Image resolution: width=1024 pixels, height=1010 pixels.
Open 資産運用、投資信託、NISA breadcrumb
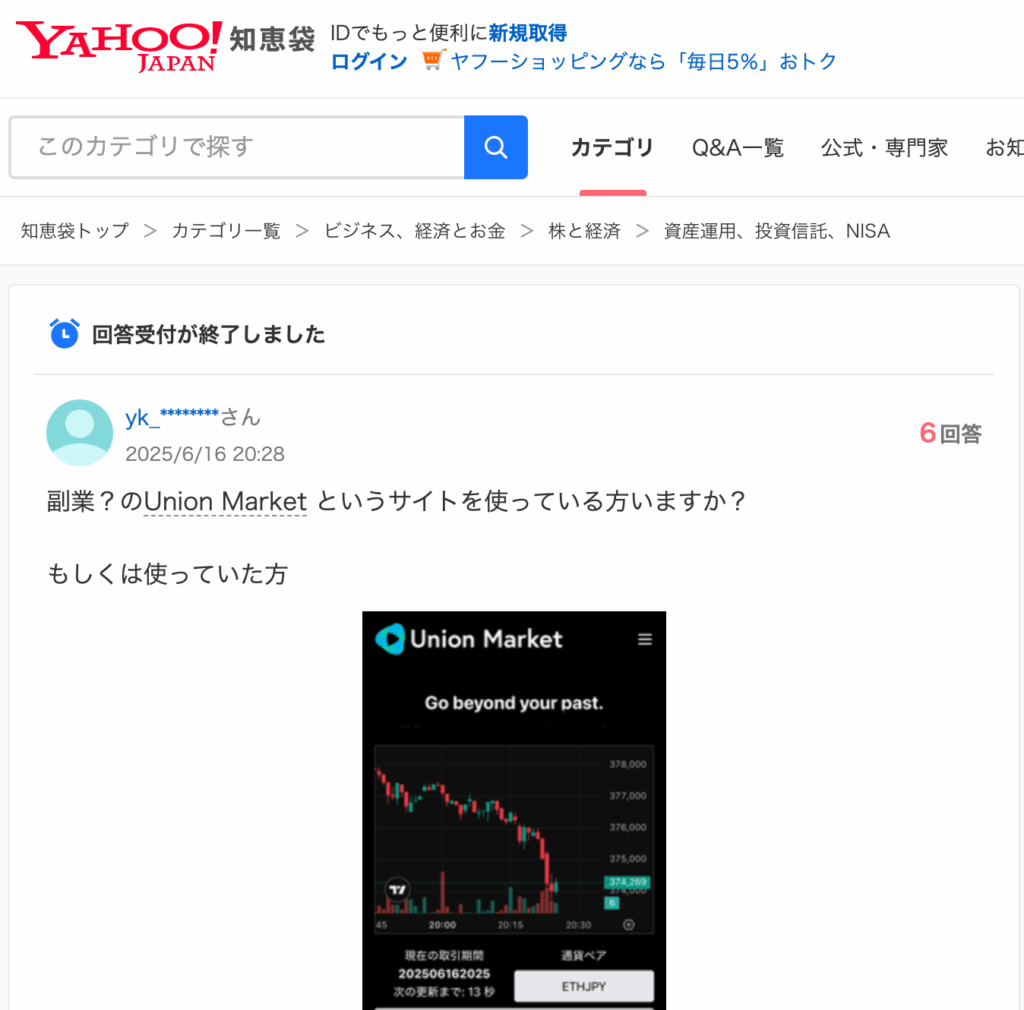coord(776,231)
